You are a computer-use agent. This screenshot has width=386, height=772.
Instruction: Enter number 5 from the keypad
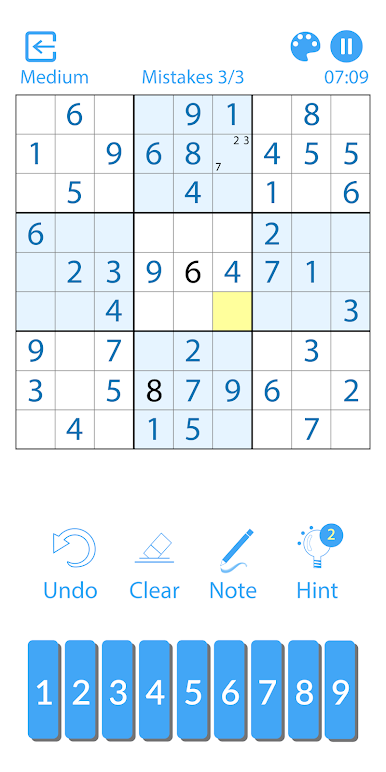coord(193,690)
